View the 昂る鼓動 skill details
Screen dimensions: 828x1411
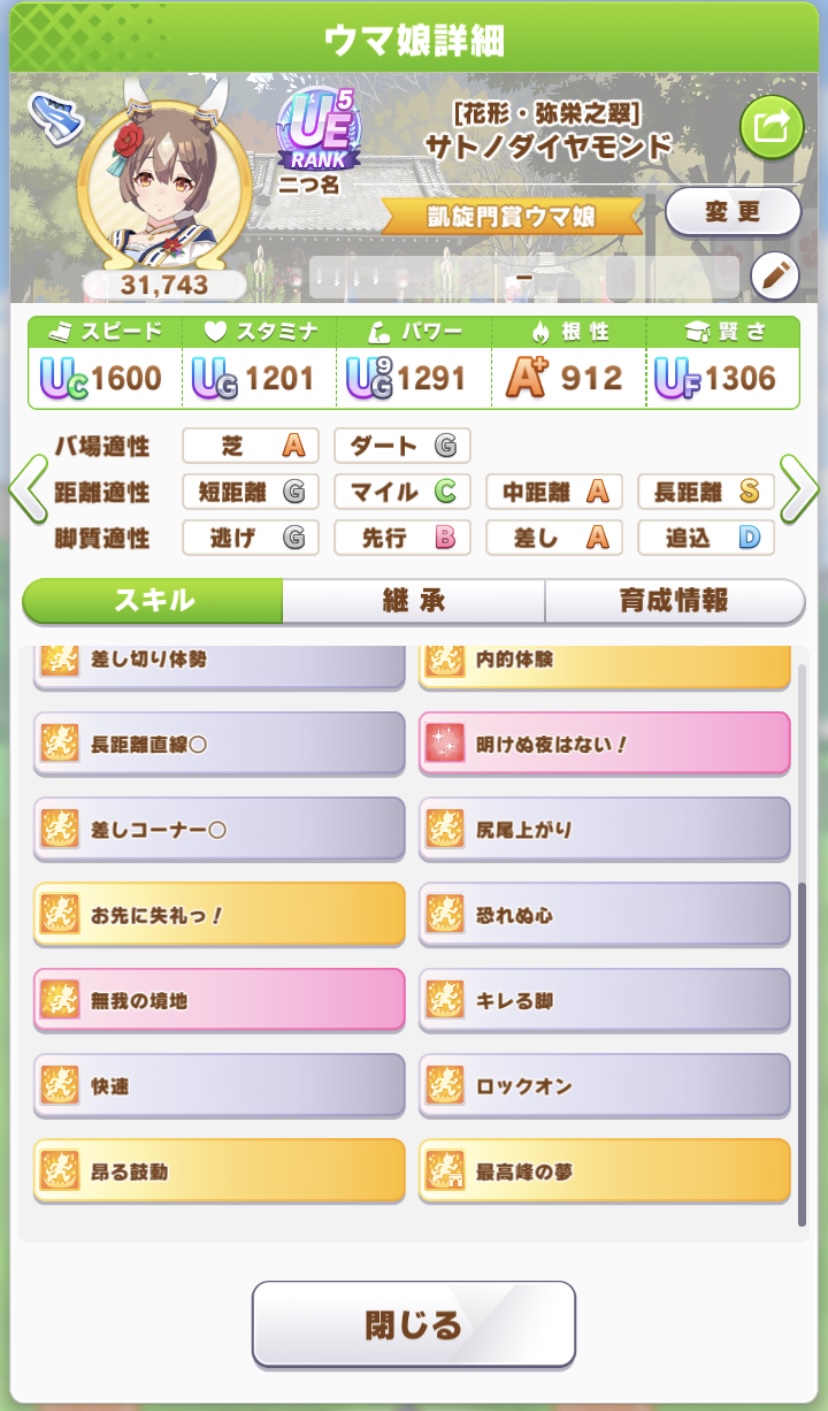219,1170
